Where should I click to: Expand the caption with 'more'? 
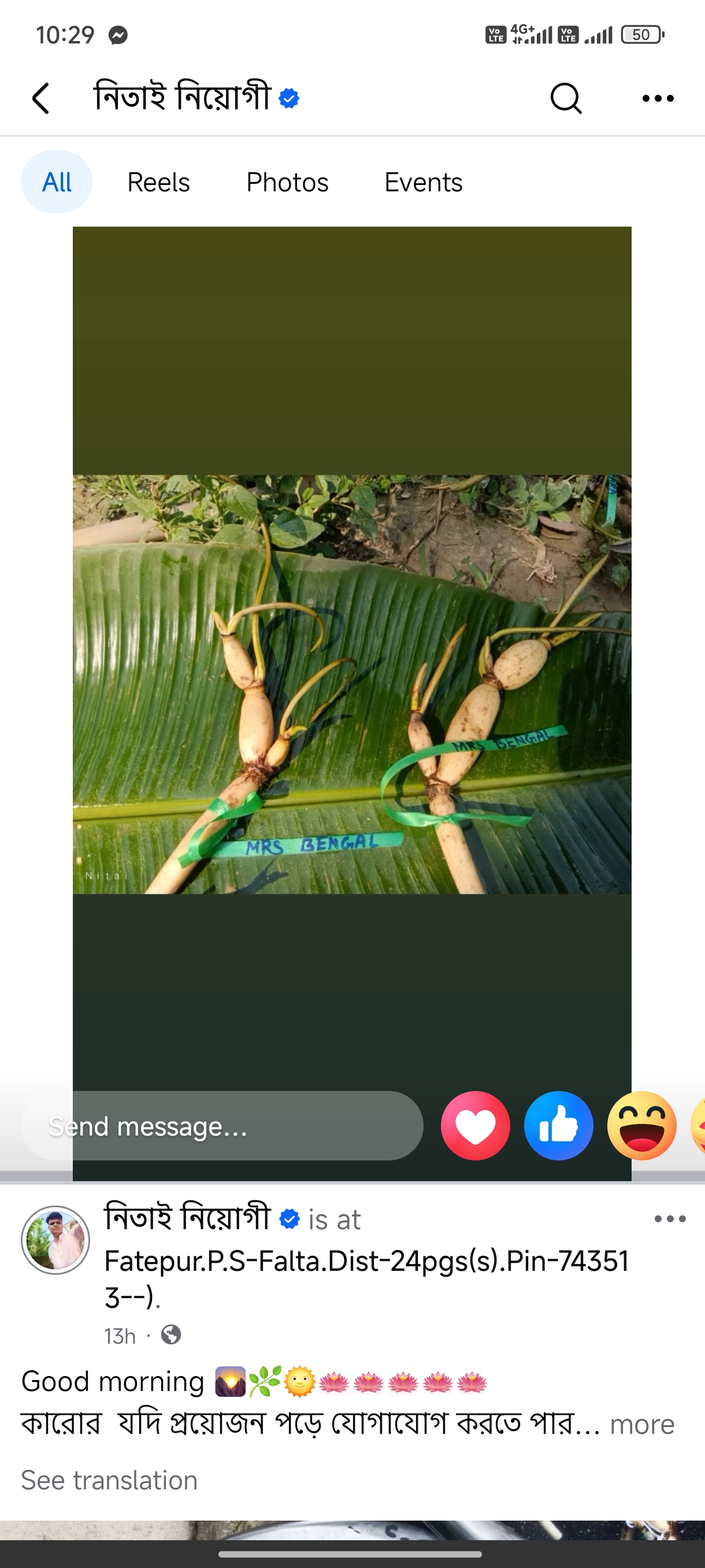[x=642, y=1425]
